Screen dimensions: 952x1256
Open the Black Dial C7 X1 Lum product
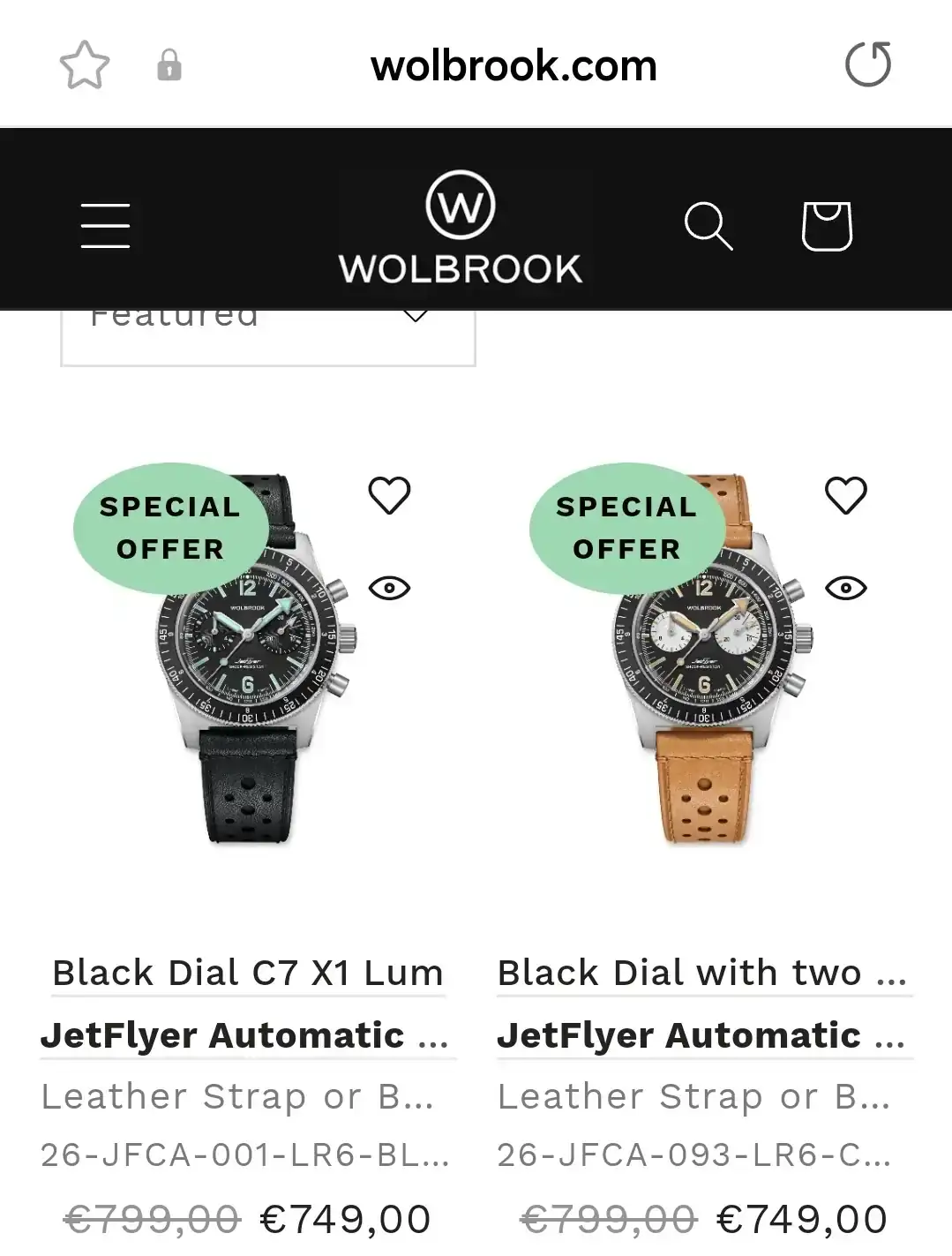247,973
